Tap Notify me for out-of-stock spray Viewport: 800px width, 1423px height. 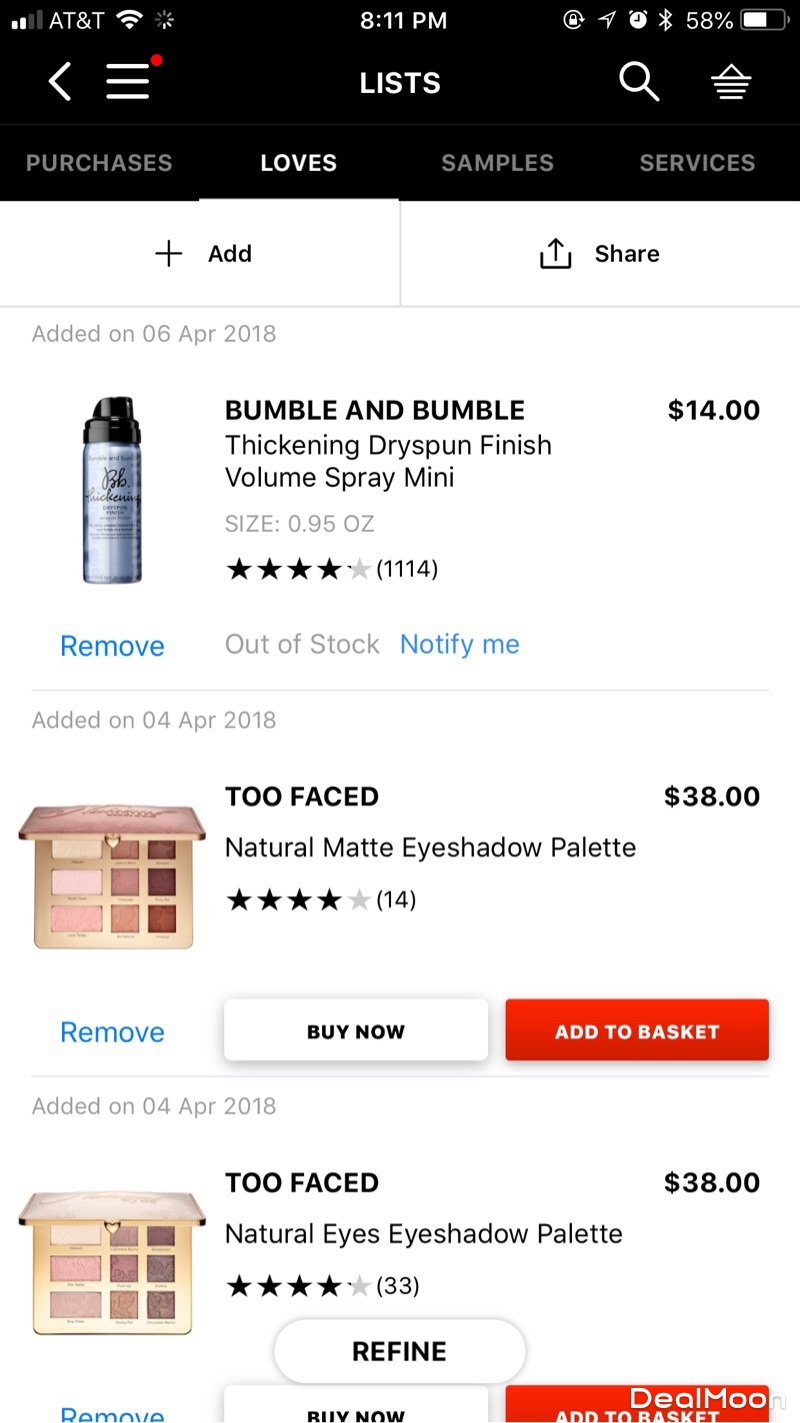click(x=460, y=645)
